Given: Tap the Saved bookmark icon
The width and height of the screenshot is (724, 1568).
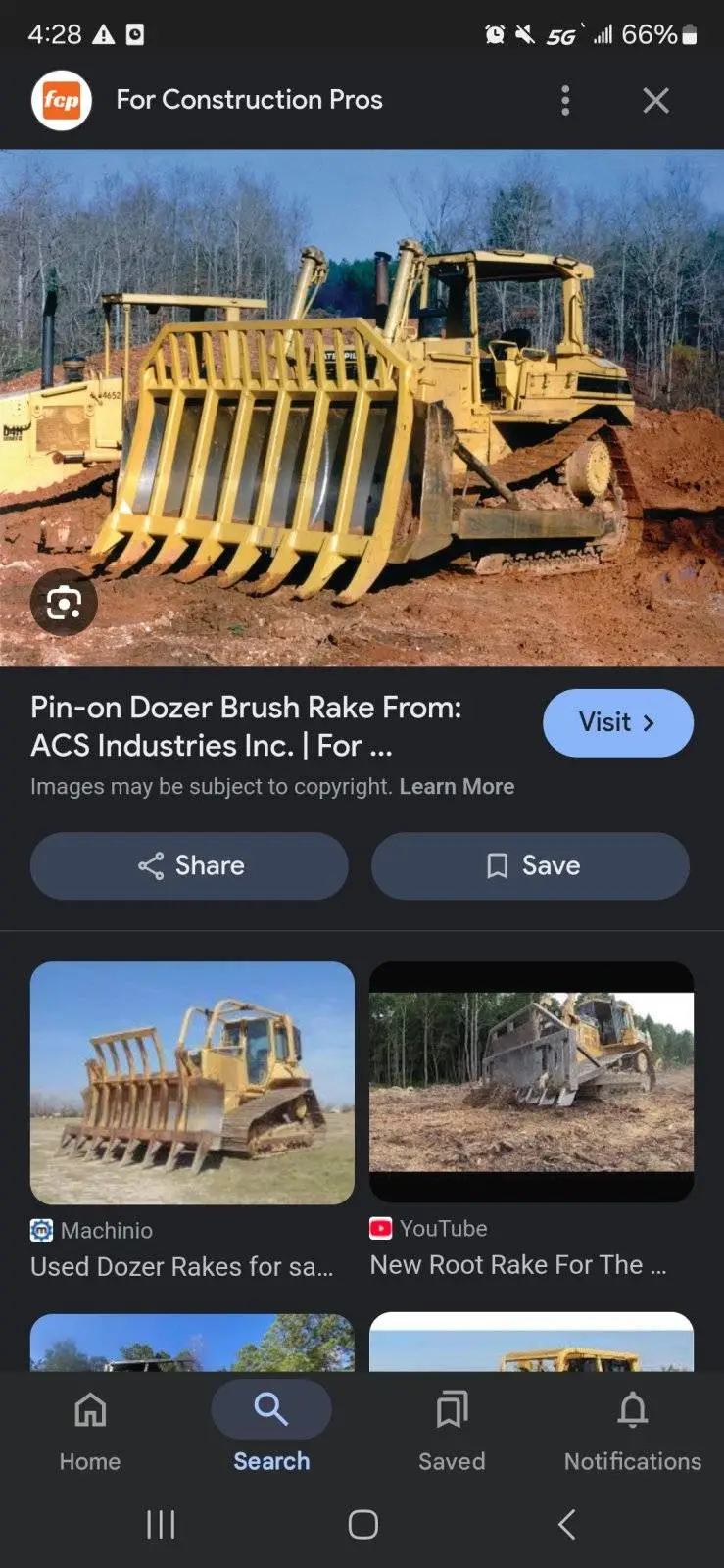Looking at the screenshot, I should (x=452, y=1411).
